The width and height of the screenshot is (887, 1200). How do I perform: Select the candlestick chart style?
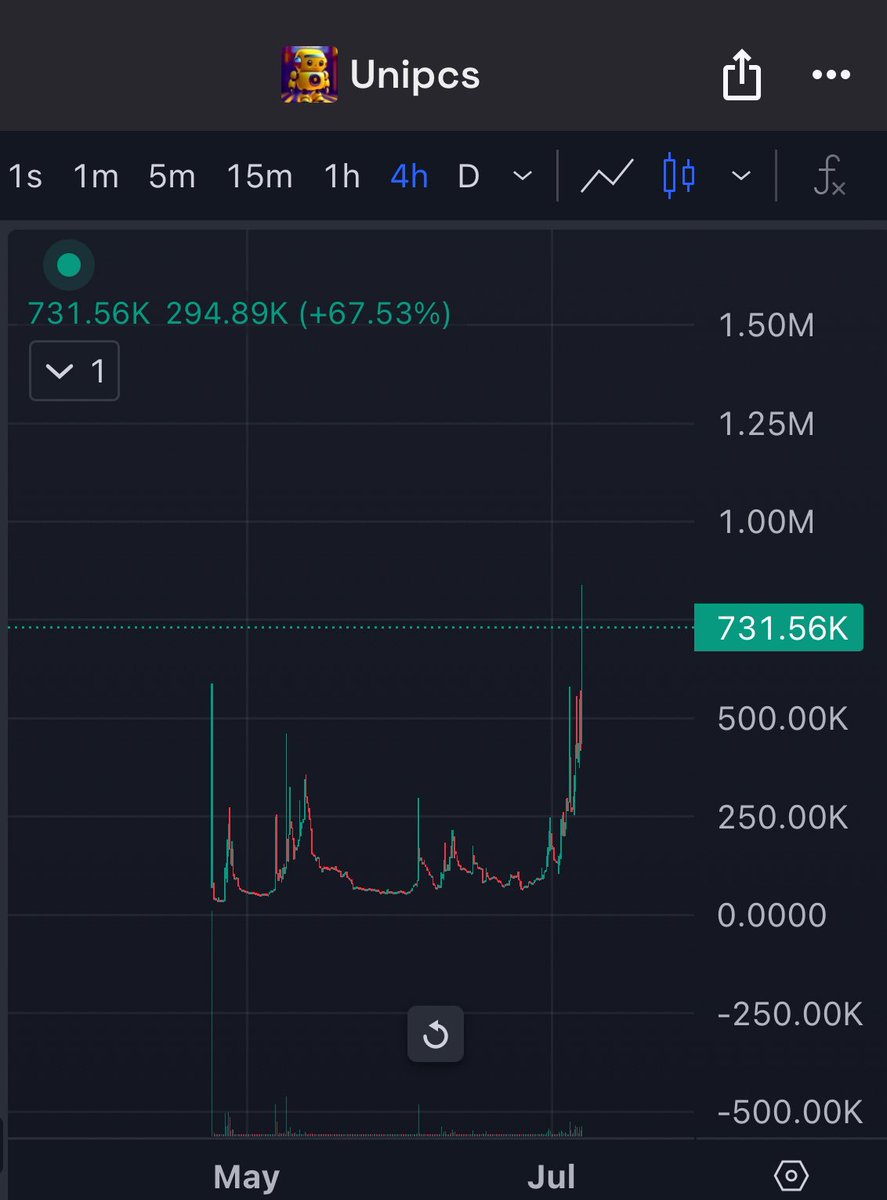679,177
